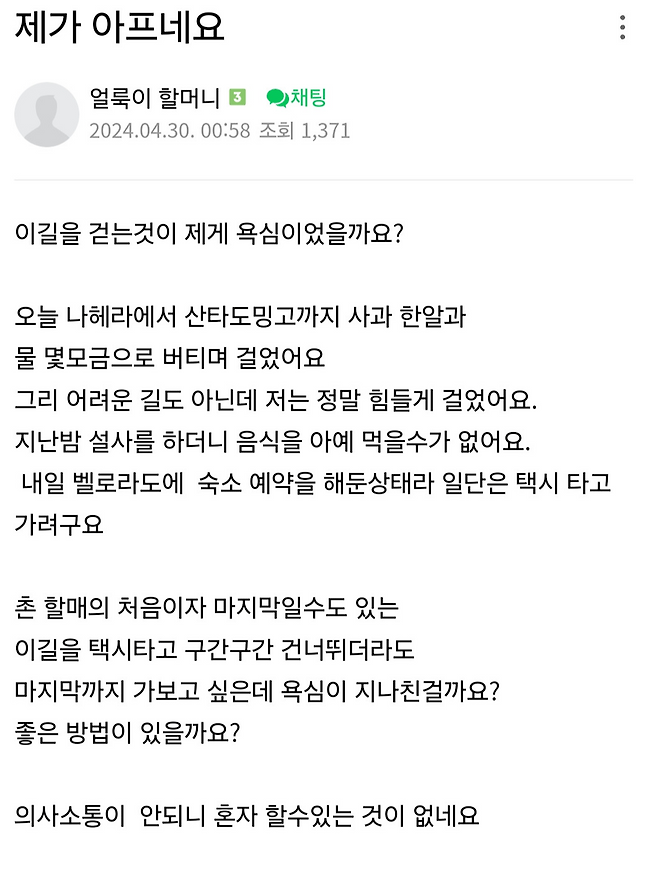Image resolution: width=658 pixels, height=881 pixels.
Task: Start a chat via 채팅 button
Action: pos(297,98)
